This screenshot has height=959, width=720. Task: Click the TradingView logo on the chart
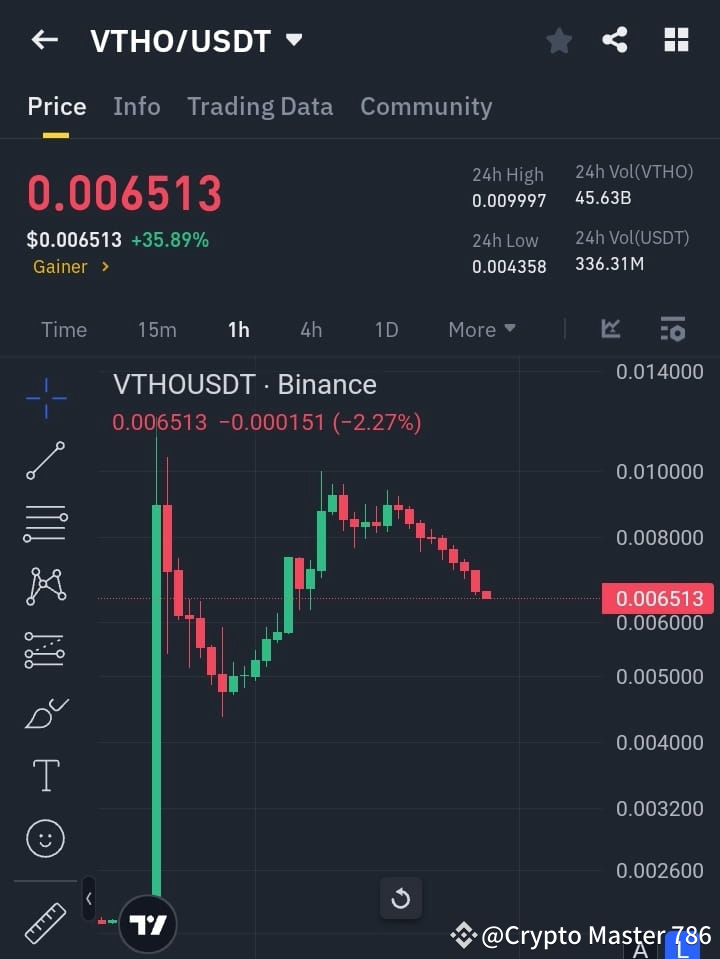(x=148, y=922)
